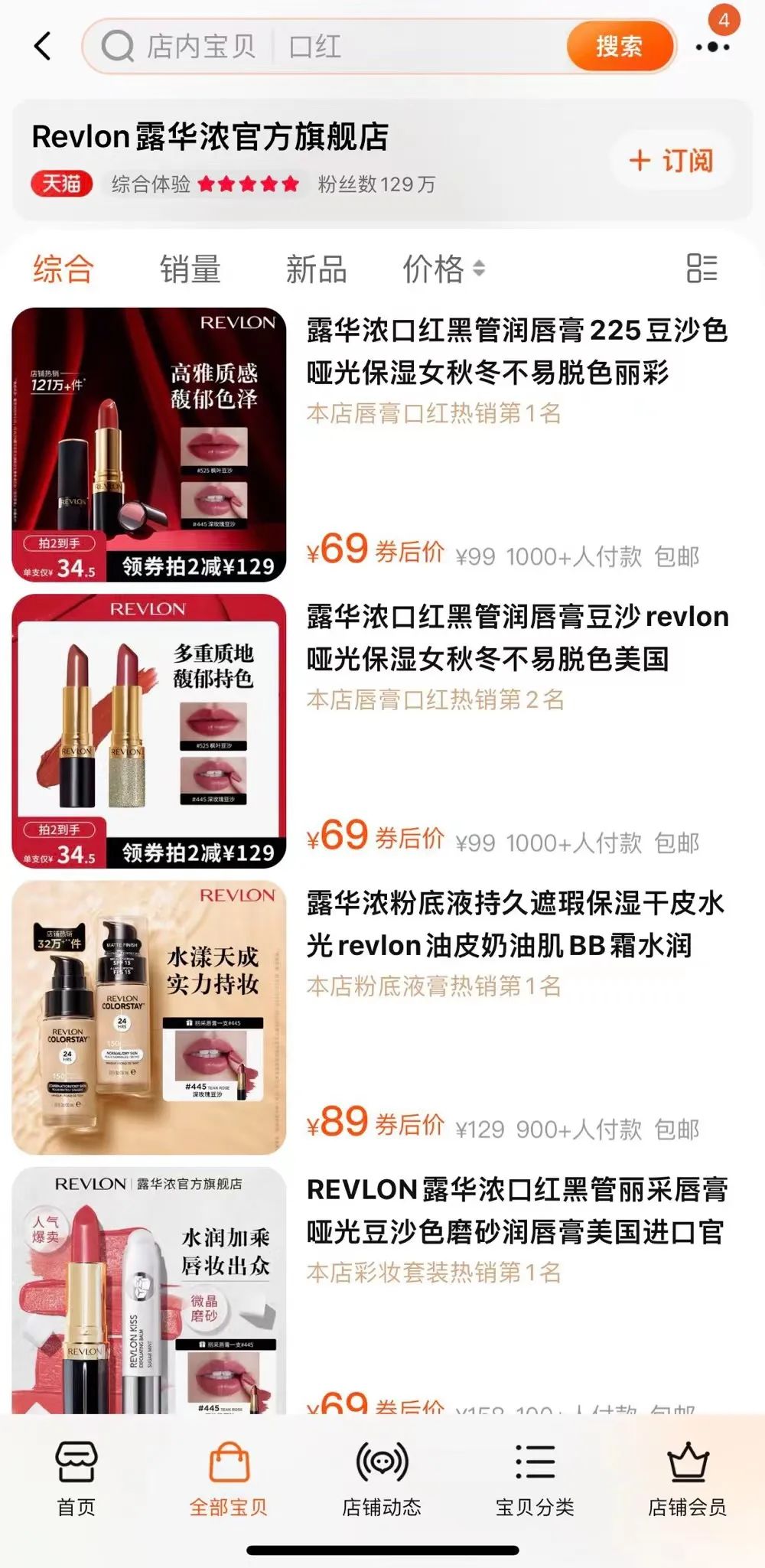Open the Revlon露华浓官方旗舰店 store header
Image resolution: width=765 pixels, height=1568 pixels.
pyautogui.click(x=210, y=137)
